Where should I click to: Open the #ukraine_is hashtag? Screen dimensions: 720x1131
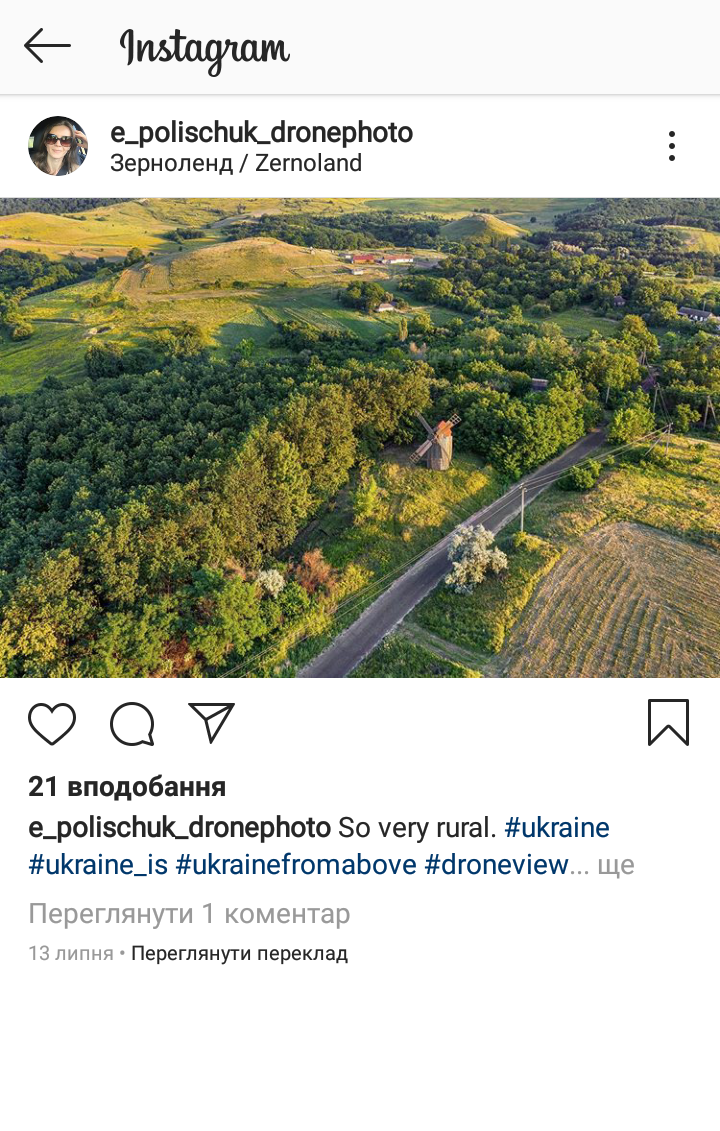(98, 865)
